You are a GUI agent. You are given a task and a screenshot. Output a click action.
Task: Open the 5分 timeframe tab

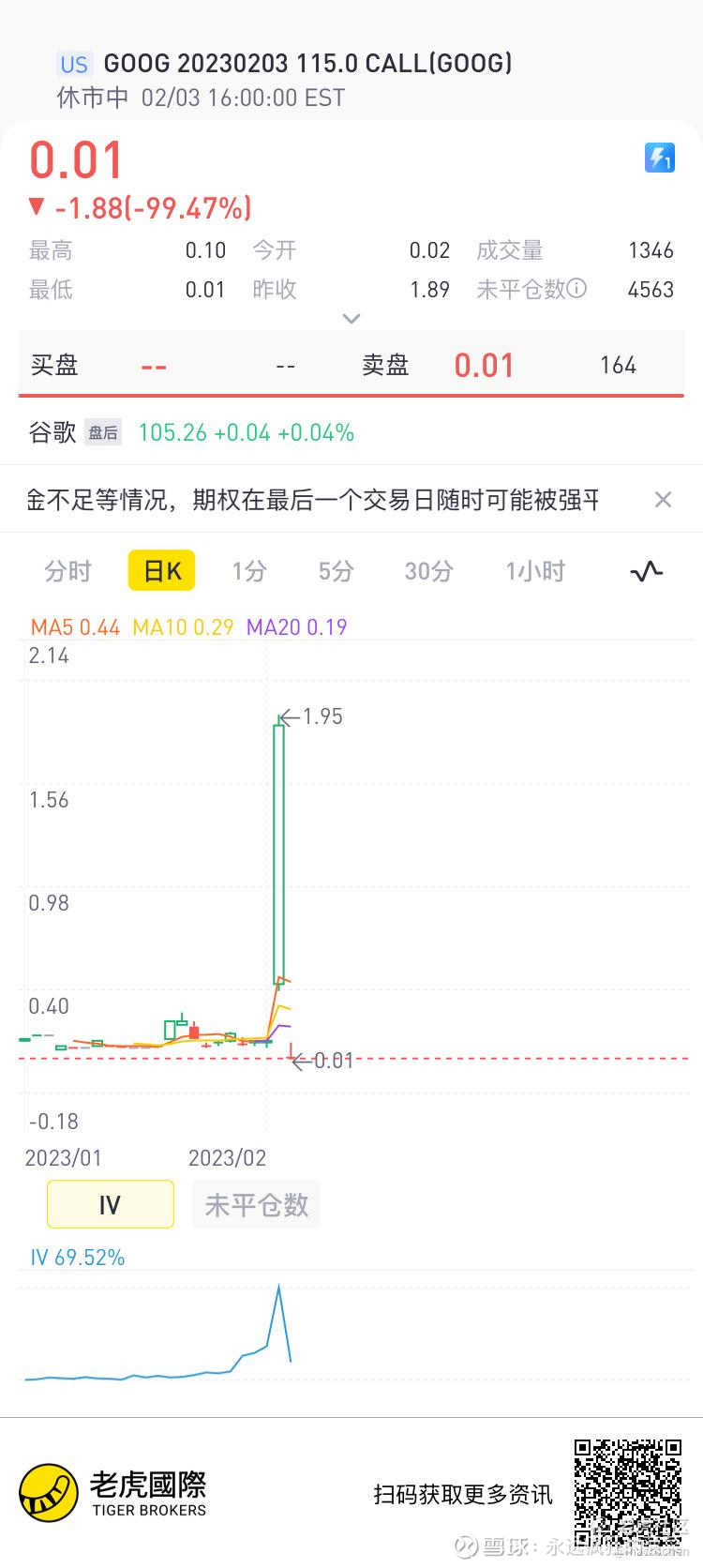click(x=334, y=570)
